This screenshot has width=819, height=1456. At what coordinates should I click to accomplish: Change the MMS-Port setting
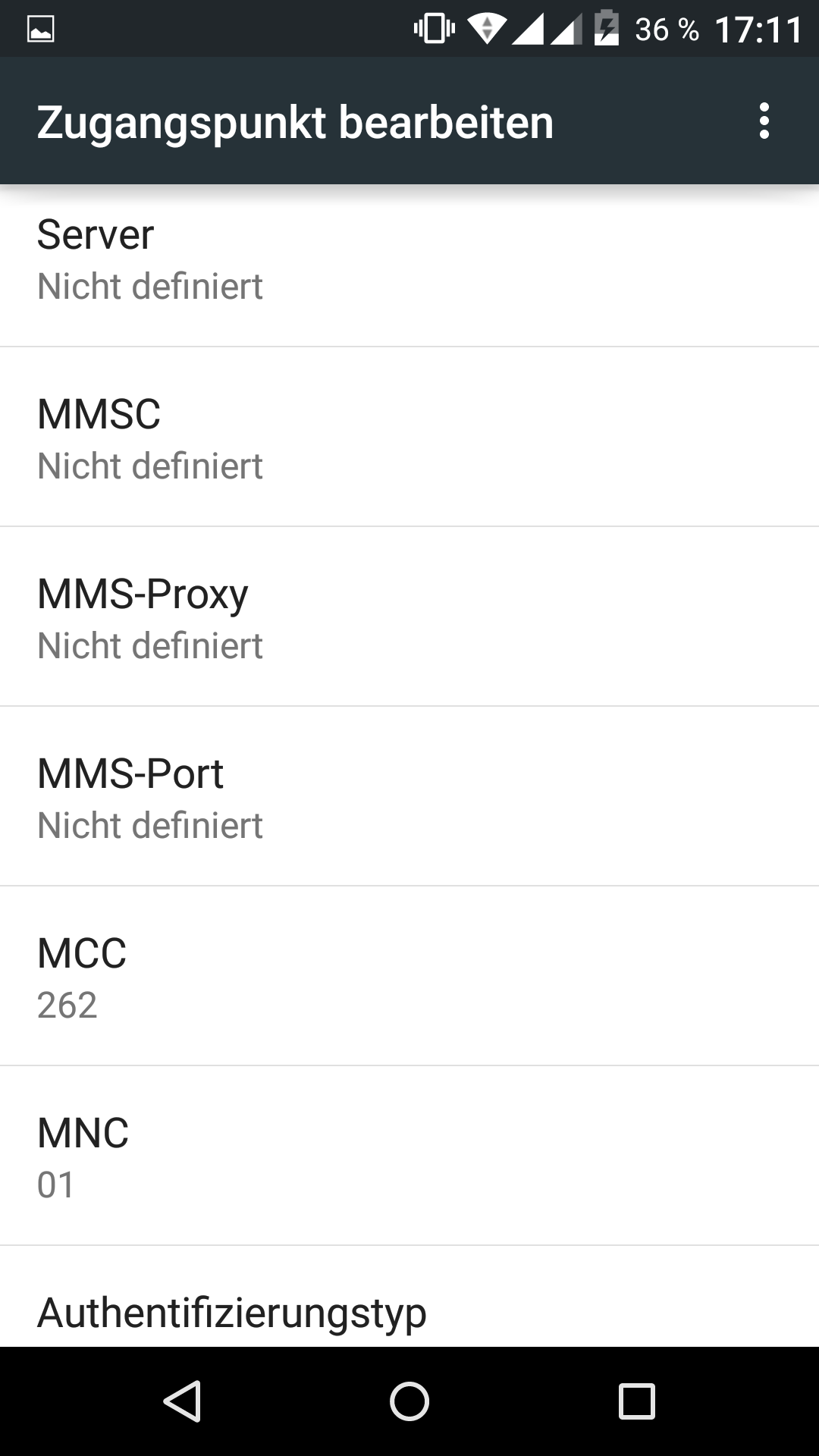(x=409, y=798)
